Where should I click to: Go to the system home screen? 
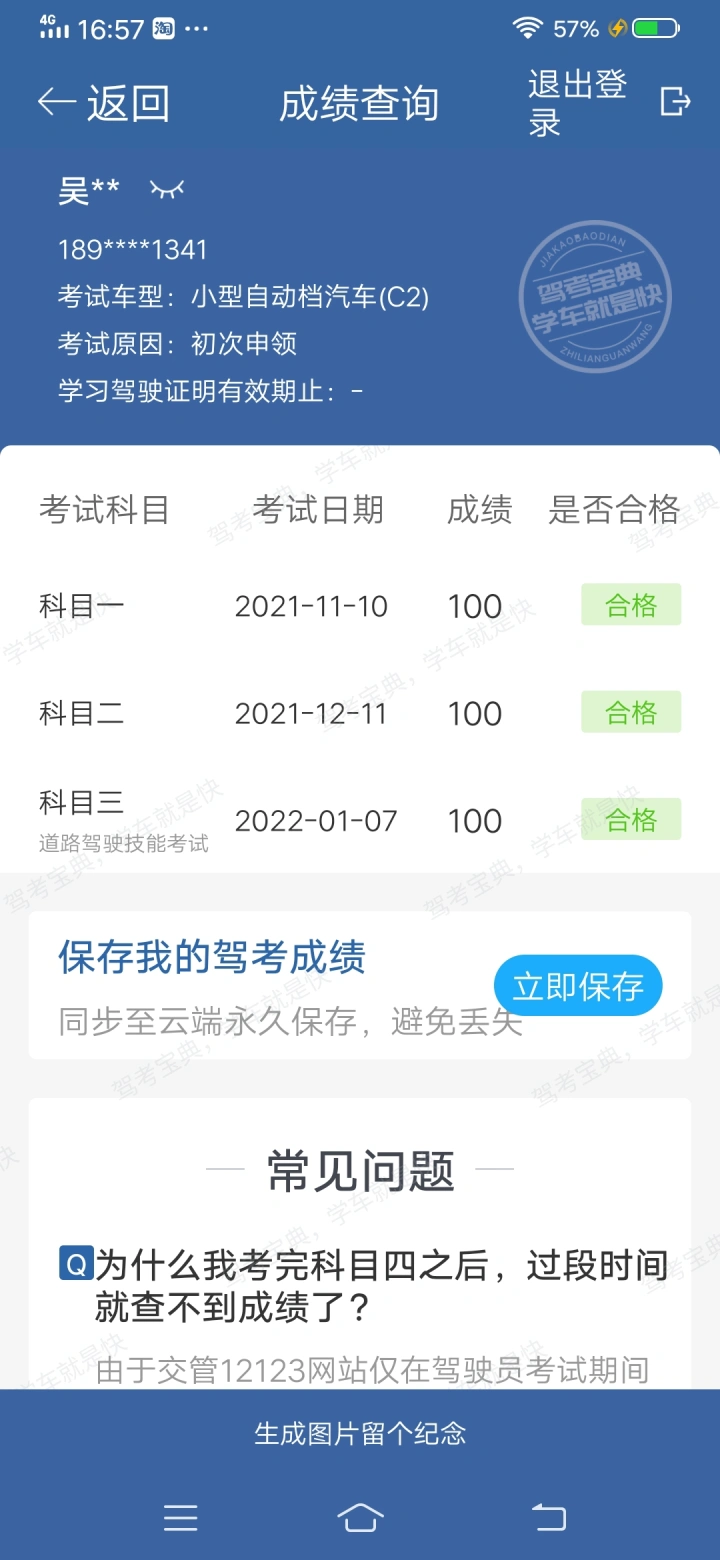pyautogui.click(x=360, y=1518)
